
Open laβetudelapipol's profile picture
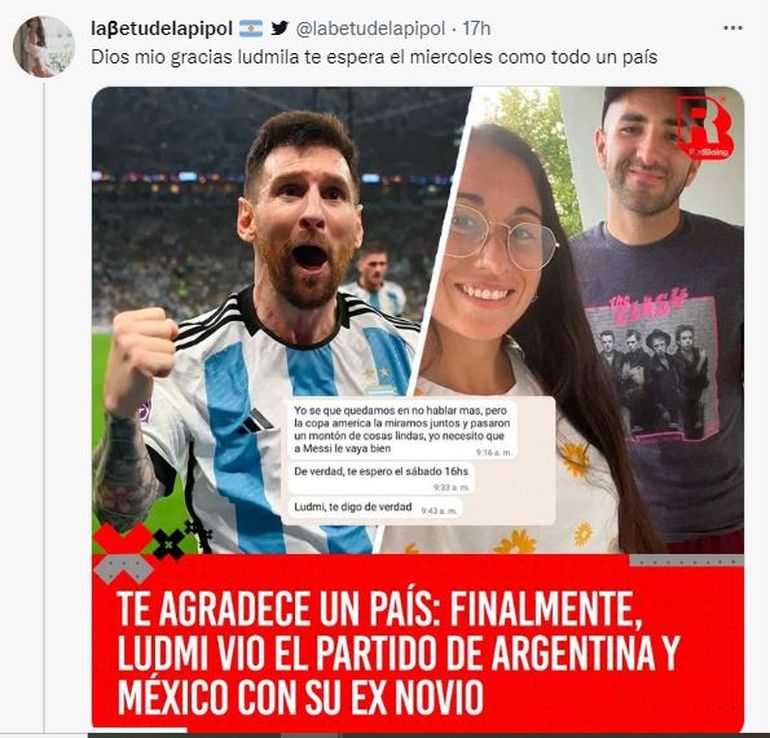click(x=43, y=47)
